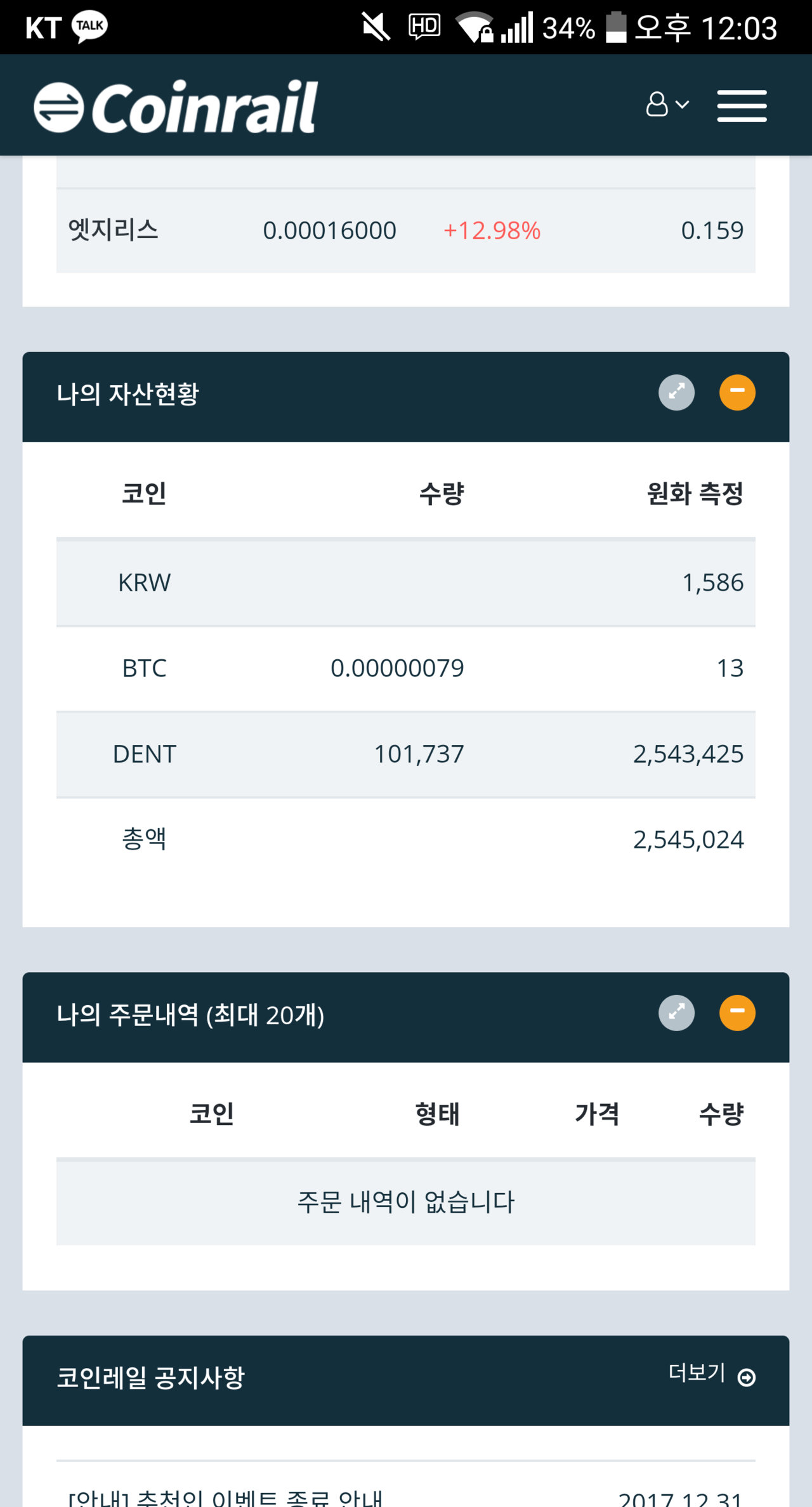This screenshot has height=1507, width=812.
Task: Collapse the 나의 주문내역 panel
Action: tap(737, 1013)
